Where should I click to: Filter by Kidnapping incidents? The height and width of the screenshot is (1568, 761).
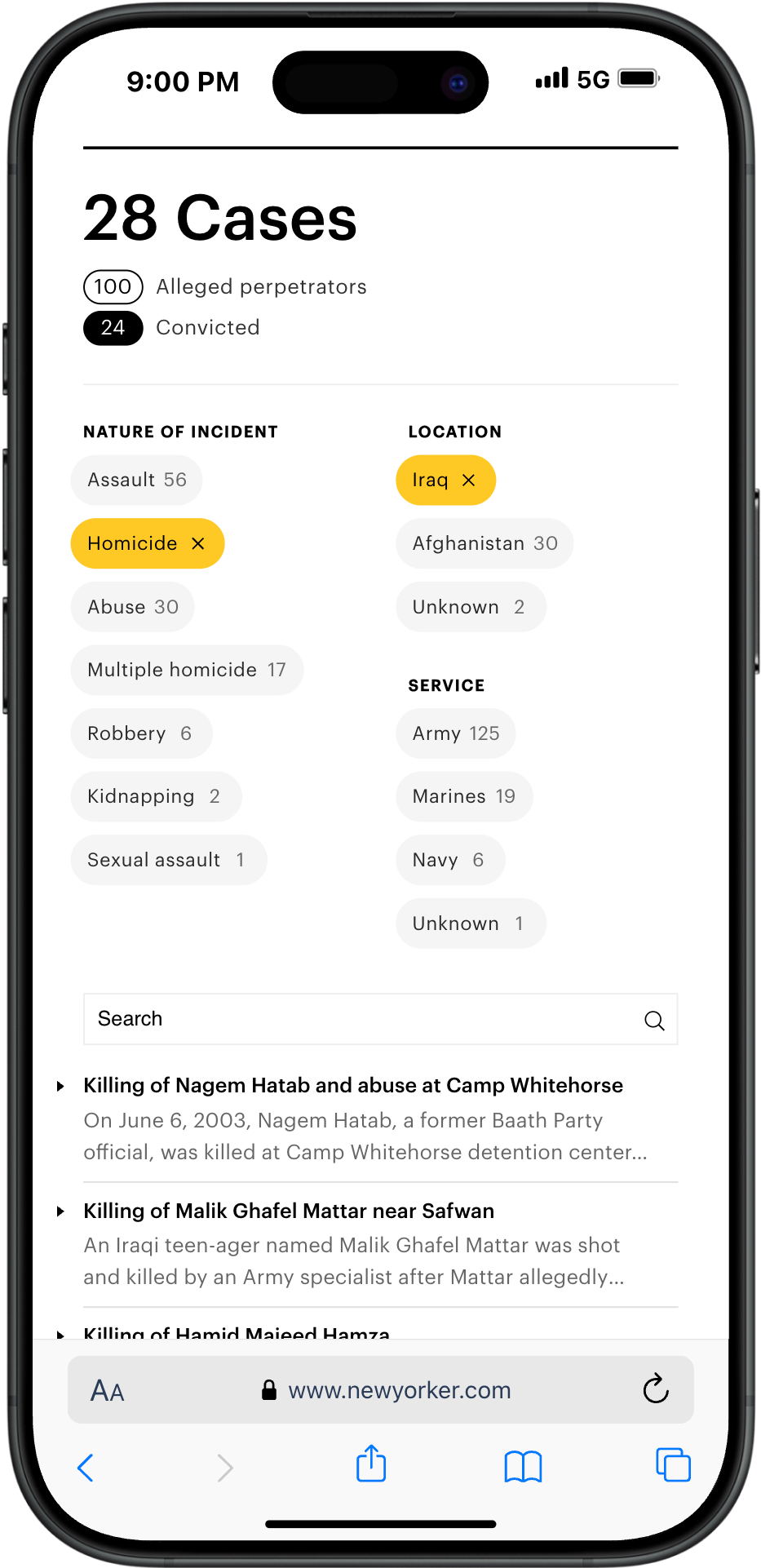(155, 796)
